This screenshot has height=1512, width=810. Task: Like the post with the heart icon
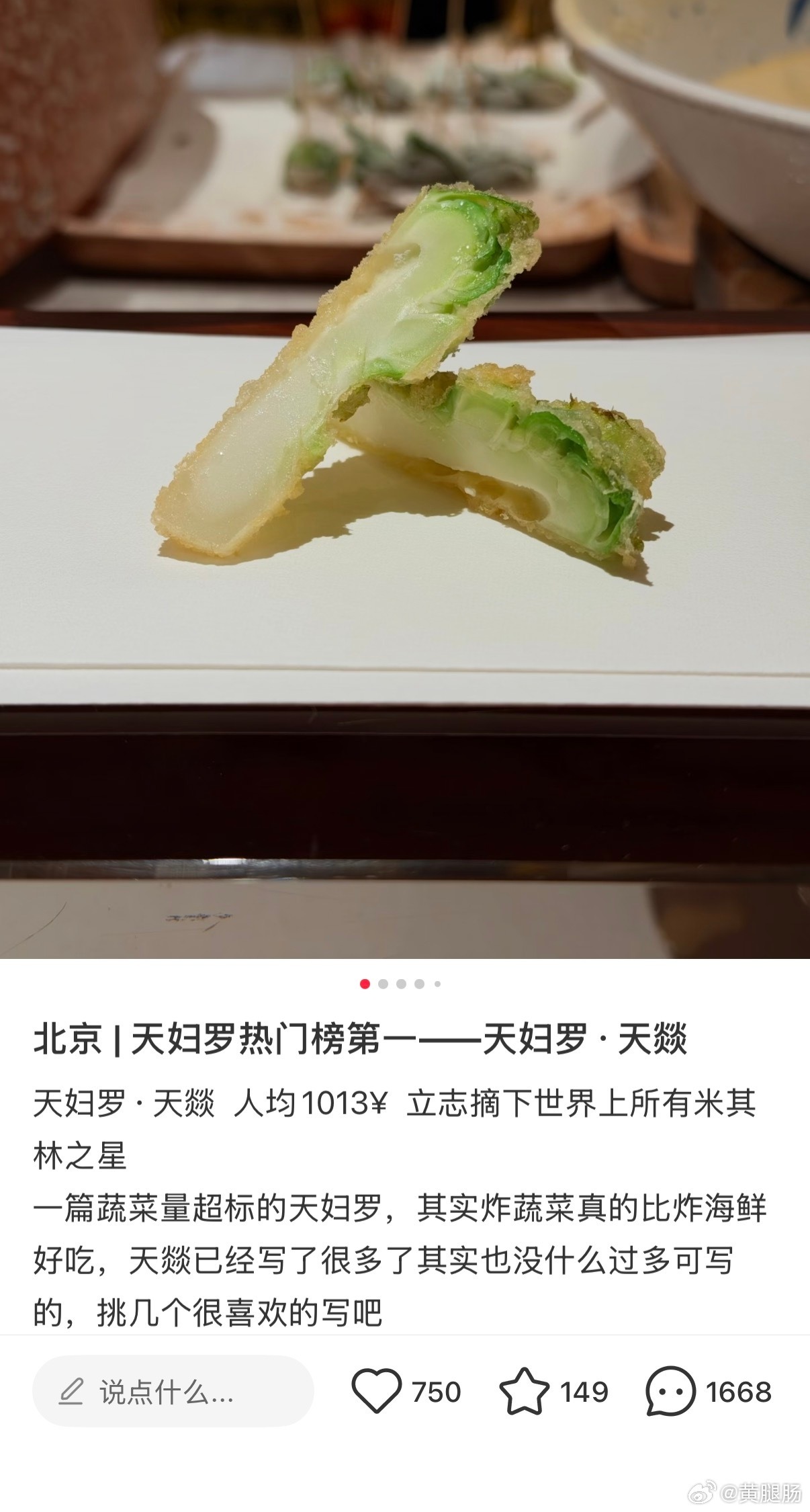(x=376, y=1391)
